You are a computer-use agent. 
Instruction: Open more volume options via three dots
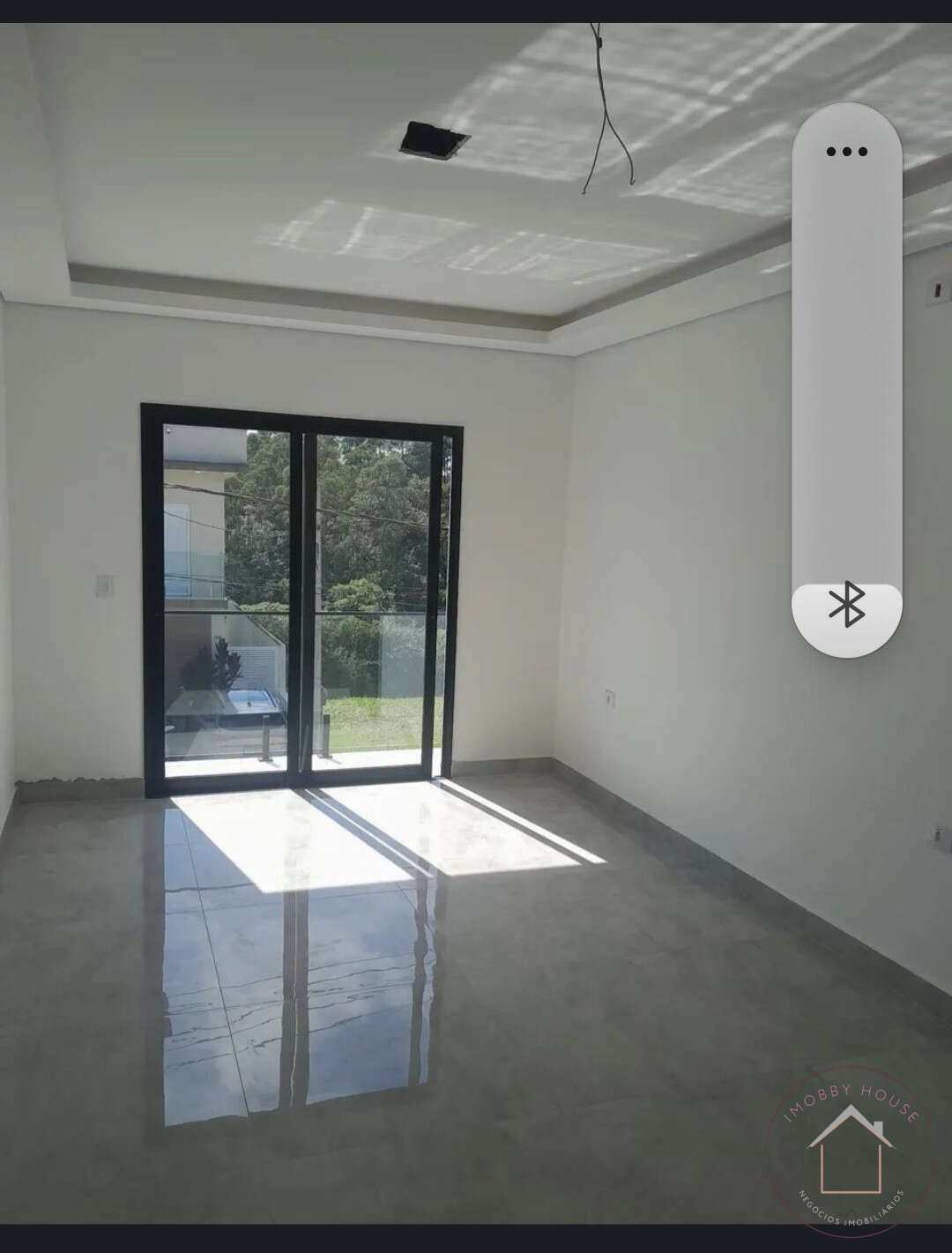coord(846,152)
